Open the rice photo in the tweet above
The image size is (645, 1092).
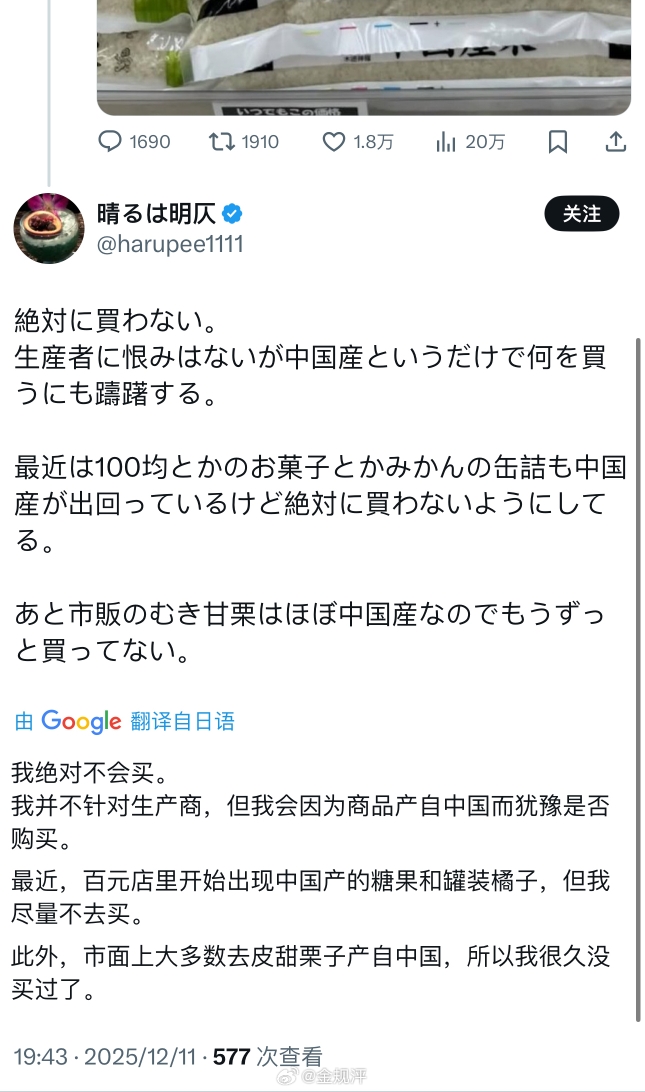(x=363, y=55)
